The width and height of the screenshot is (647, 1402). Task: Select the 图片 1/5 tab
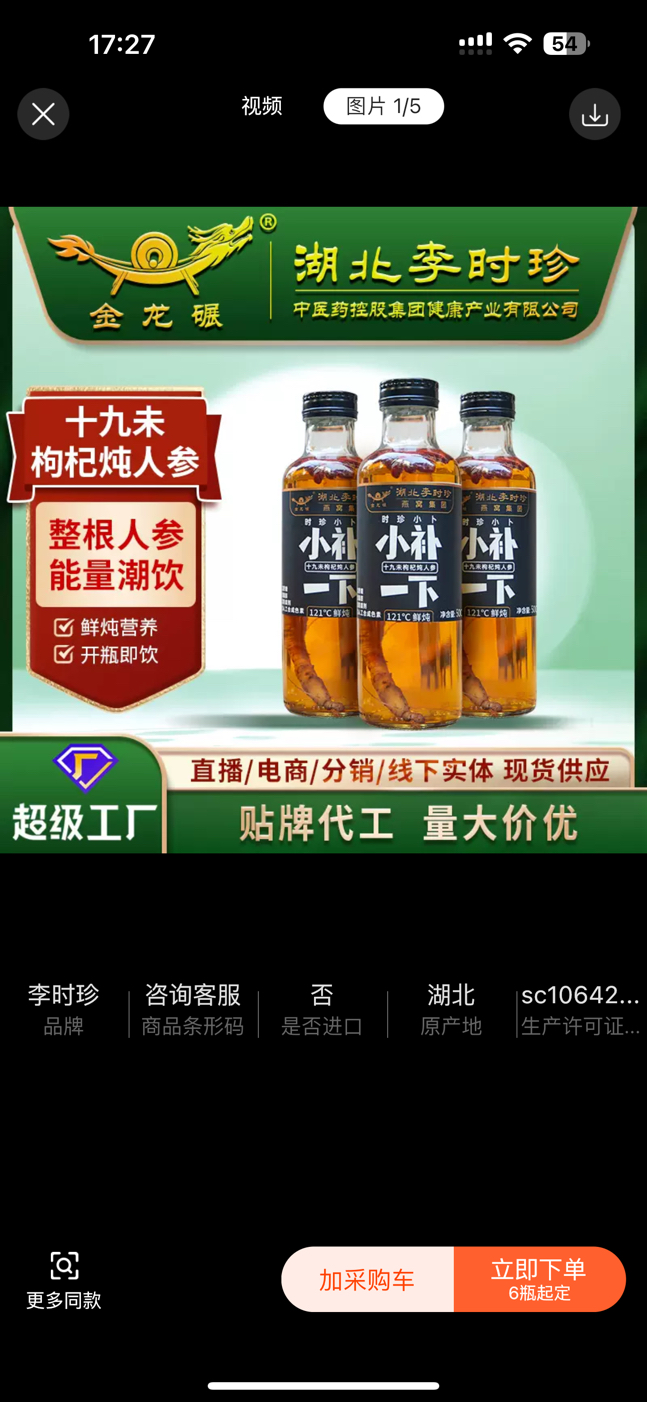coord(383,106)
